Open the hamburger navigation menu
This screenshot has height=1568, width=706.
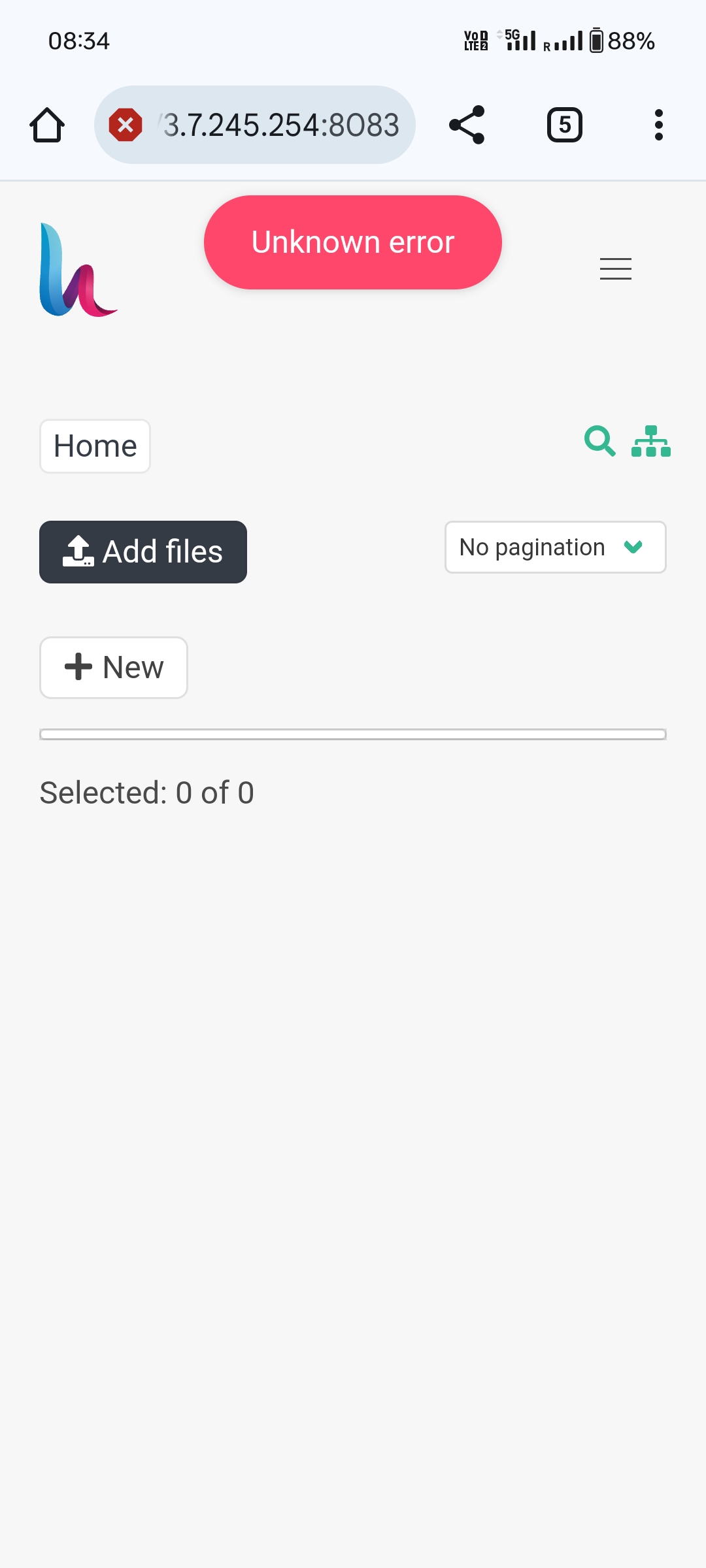click(616, 269)
